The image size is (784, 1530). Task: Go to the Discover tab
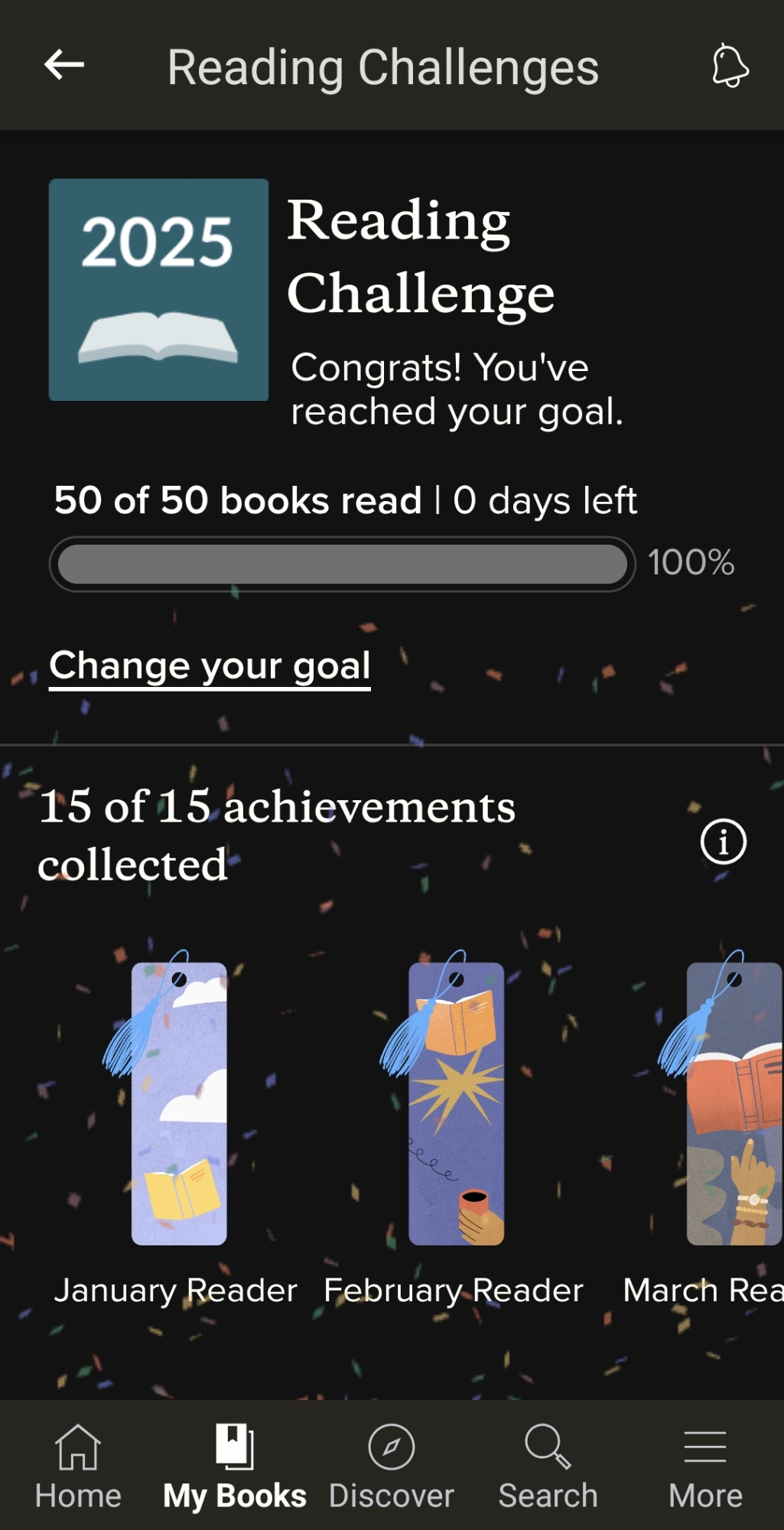click(x=392, y=1466)
